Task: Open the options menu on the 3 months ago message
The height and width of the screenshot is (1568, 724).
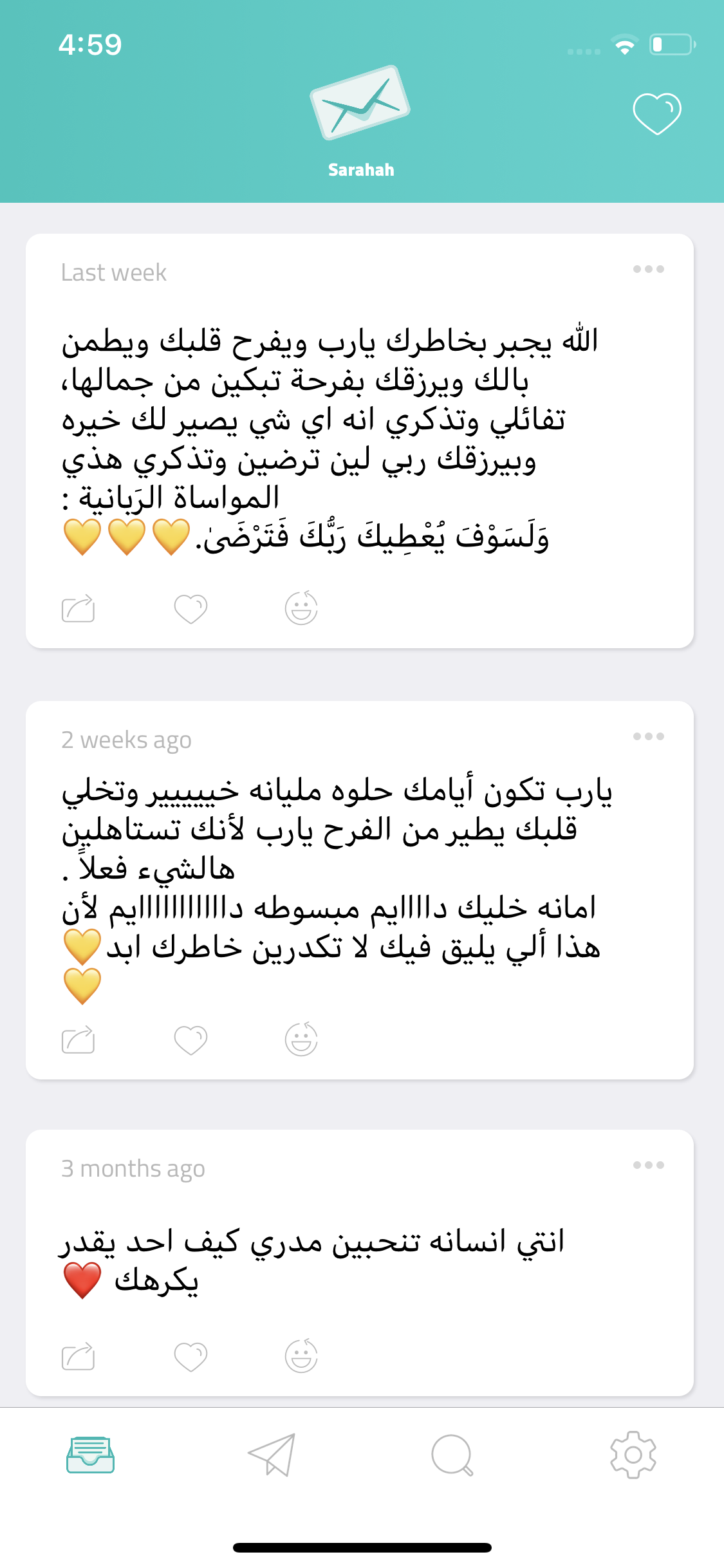Action: pyautogui.click(x=648, y=1165)
